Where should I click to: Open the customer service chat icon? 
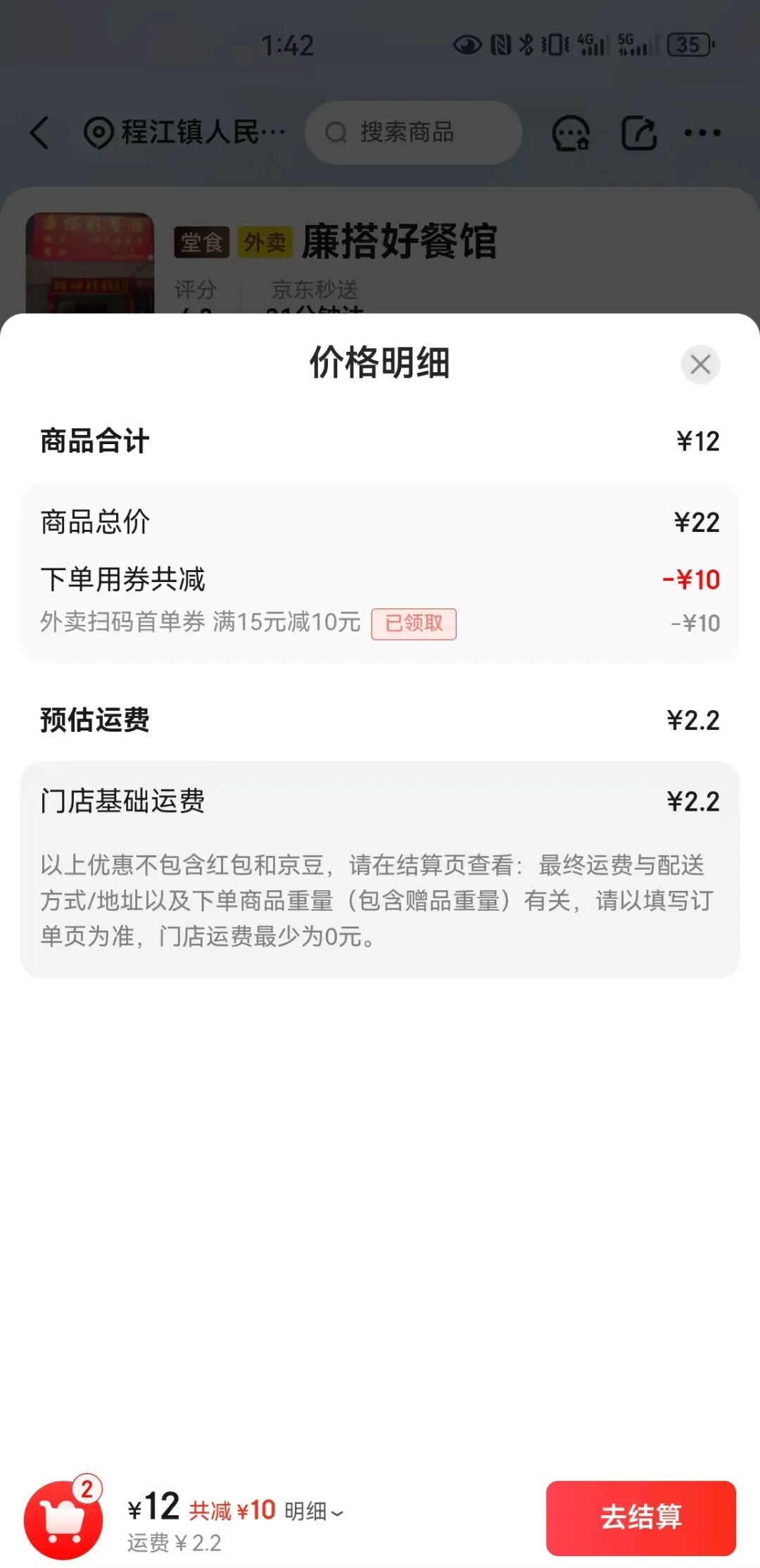click(570, 132)
